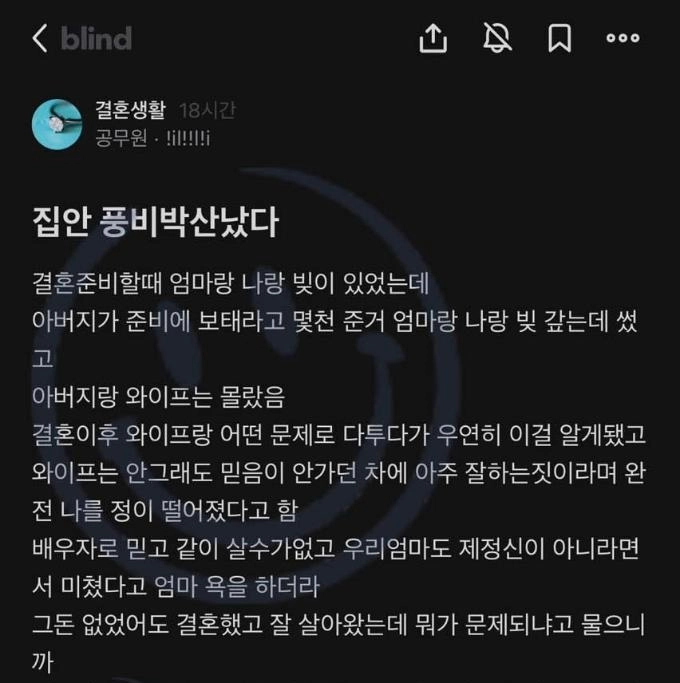Image resolution: width=680 pixels, height=683 pixels.
Task: Bookmark this post
Action: [x=560, y=39]
